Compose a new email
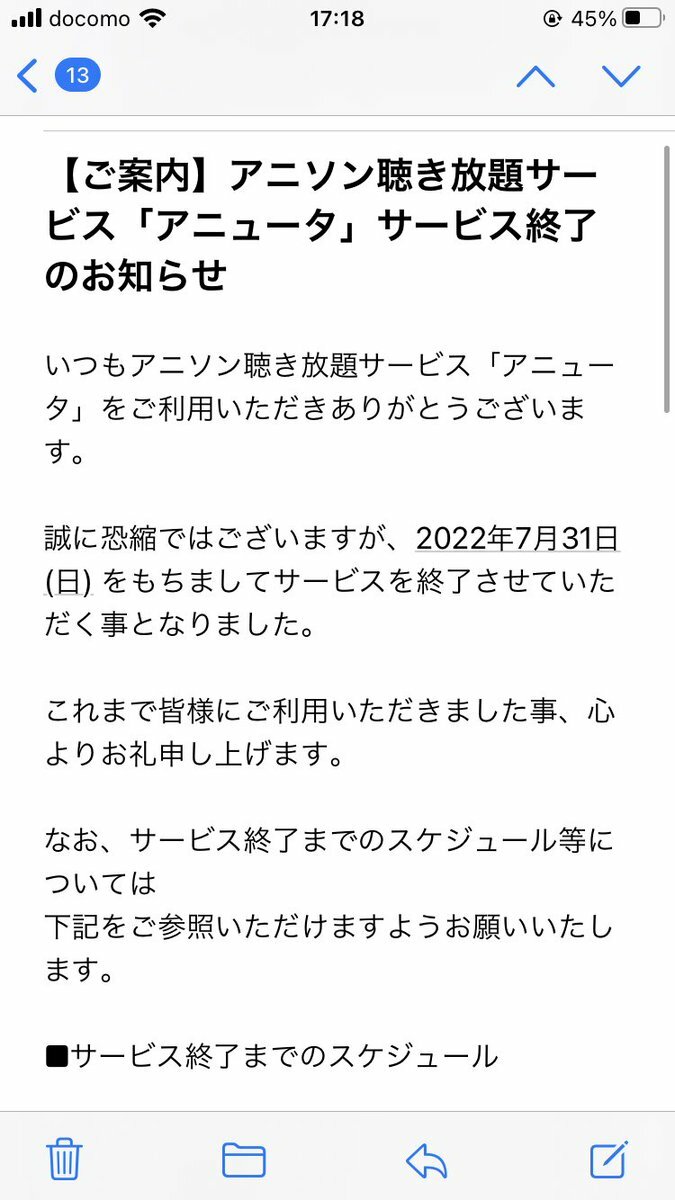 609,1158
